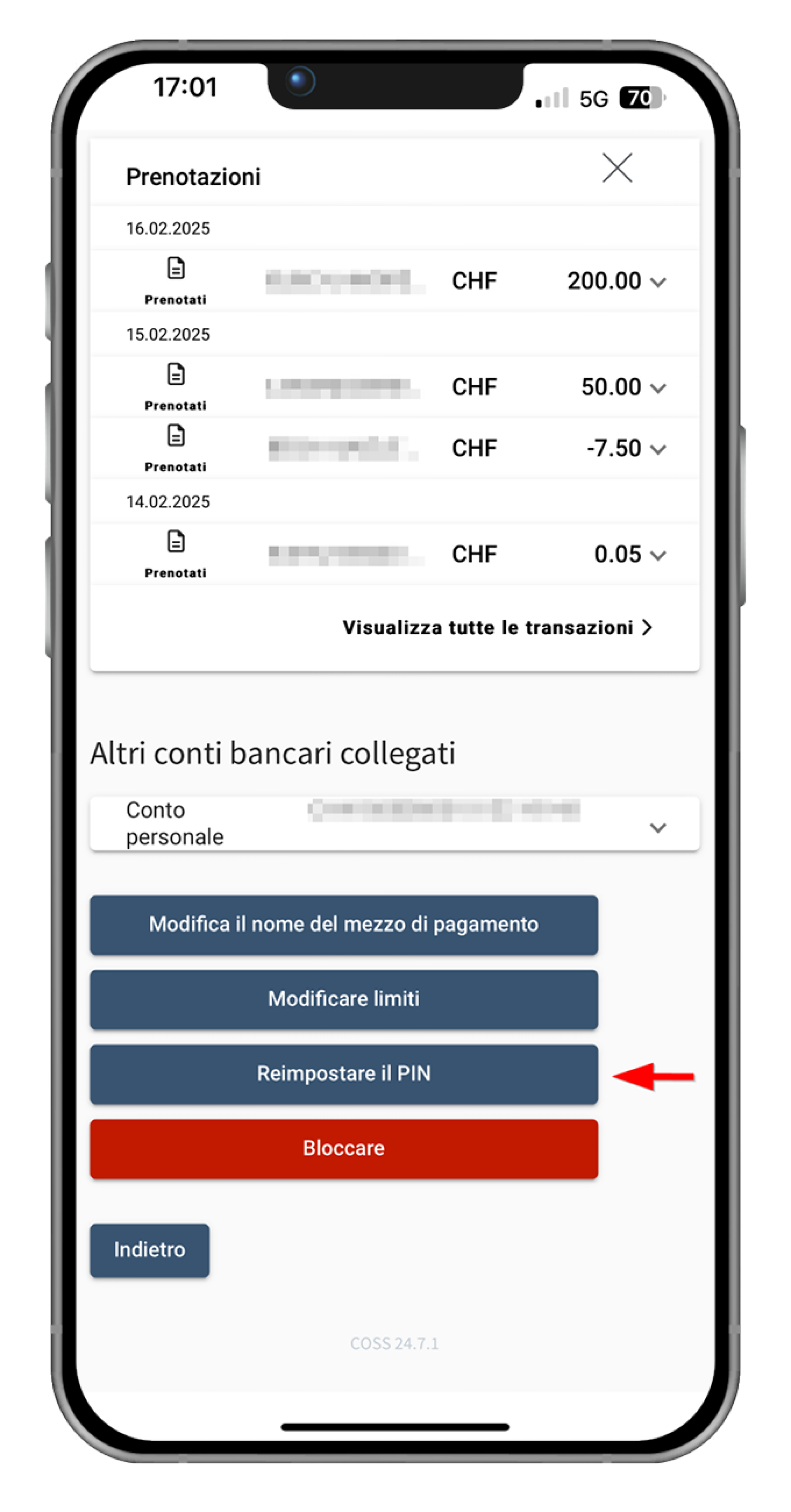Expand the CHF 200.00 booking
Image resolution: width=791 pixels, height=1512 pixels.
[658, 282]
